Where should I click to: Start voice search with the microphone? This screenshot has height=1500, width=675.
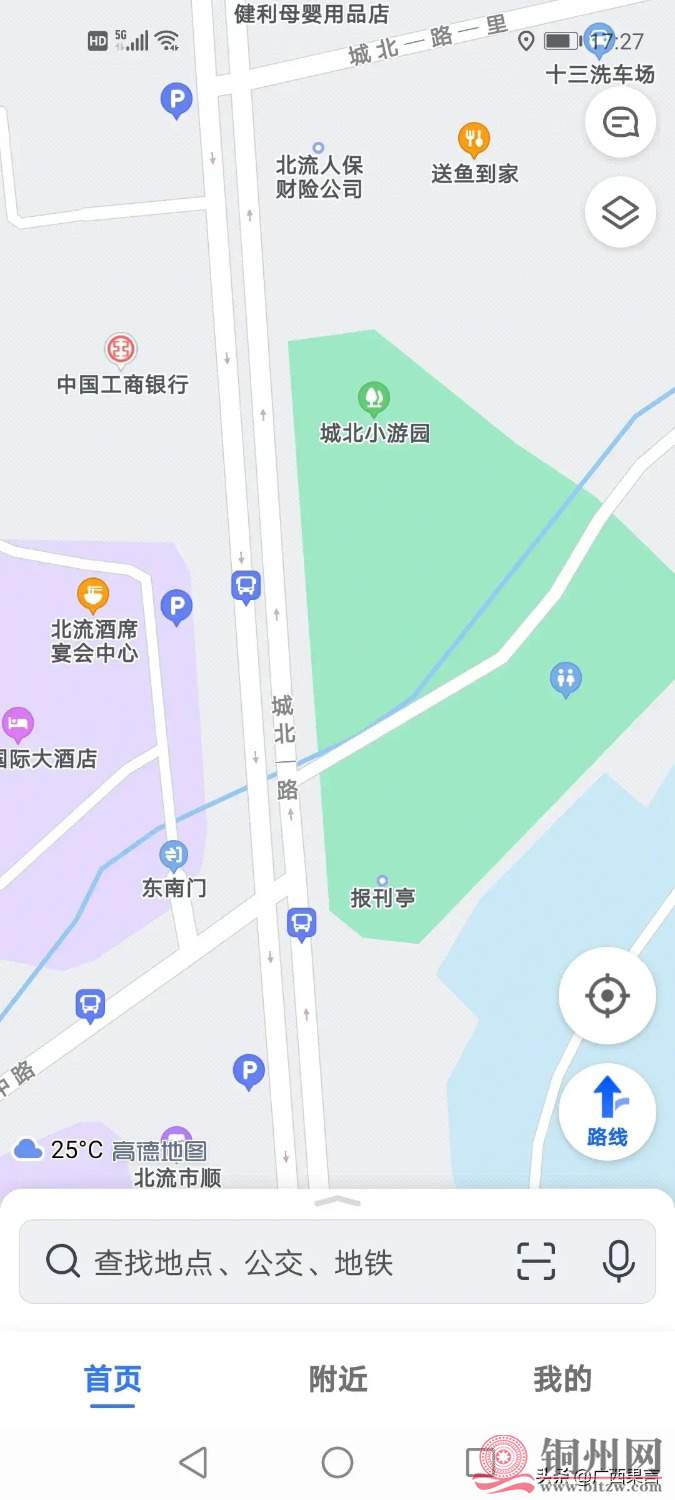point(618,1262)
